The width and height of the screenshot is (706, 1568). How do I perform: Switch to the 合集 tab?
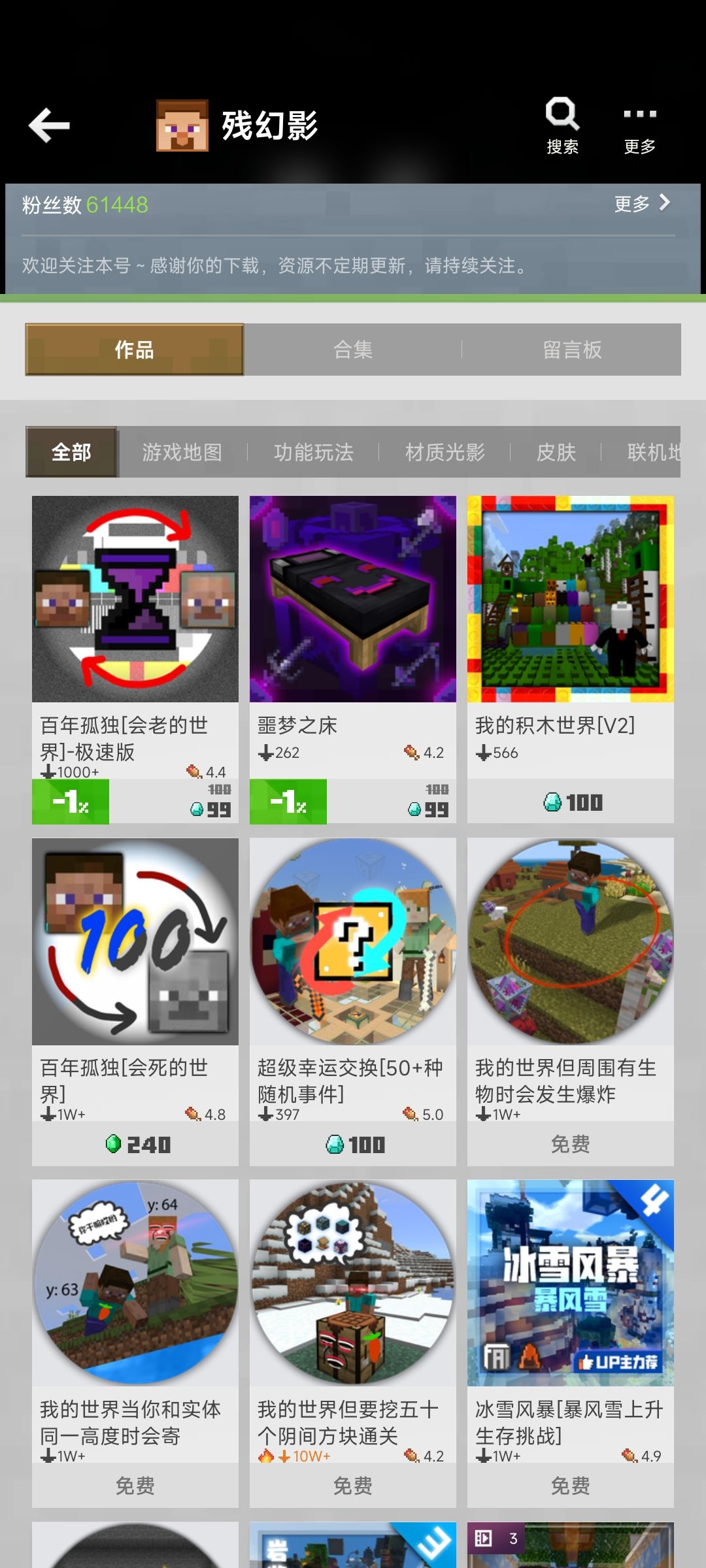point(353,350)
